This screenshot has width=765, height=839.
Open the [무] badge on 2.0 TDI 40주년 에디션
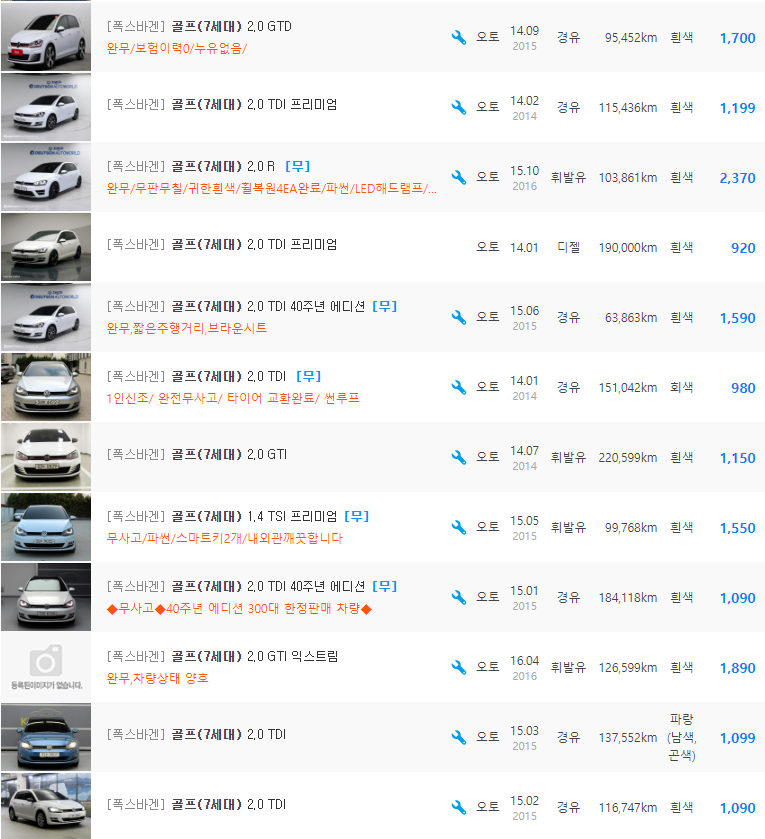tap(386, 307)
